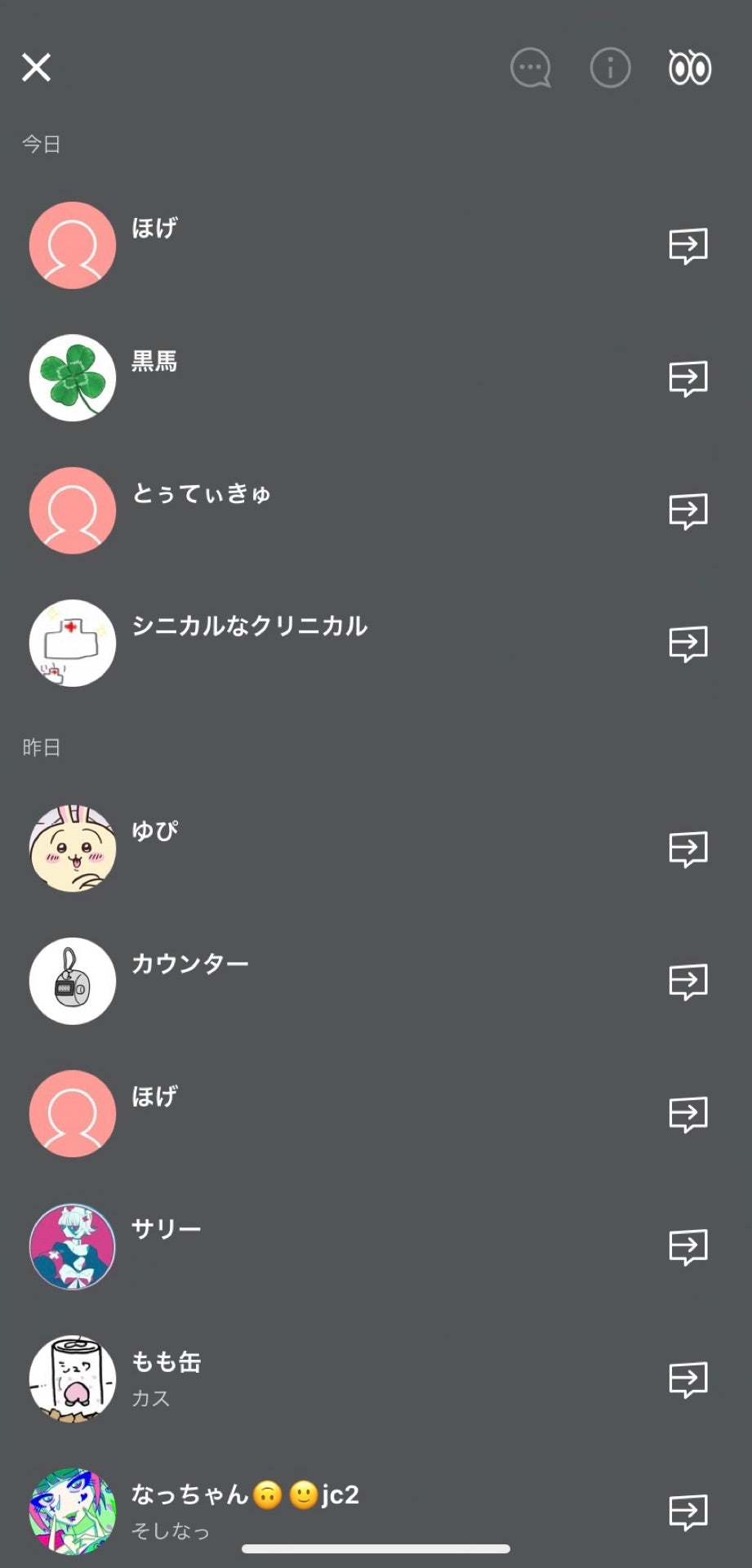The image size is (752, 1568).
Task: Tap the share icon next to とぅてぃきゅ
Action: coord(688,510)
